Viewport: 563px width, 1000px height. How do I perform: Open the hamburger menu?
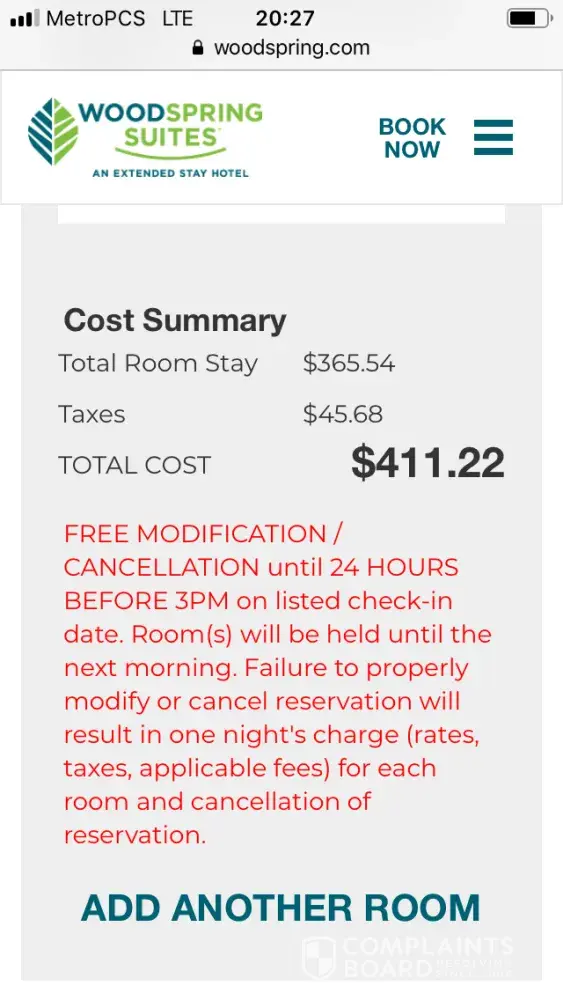(x=493, y=137)
